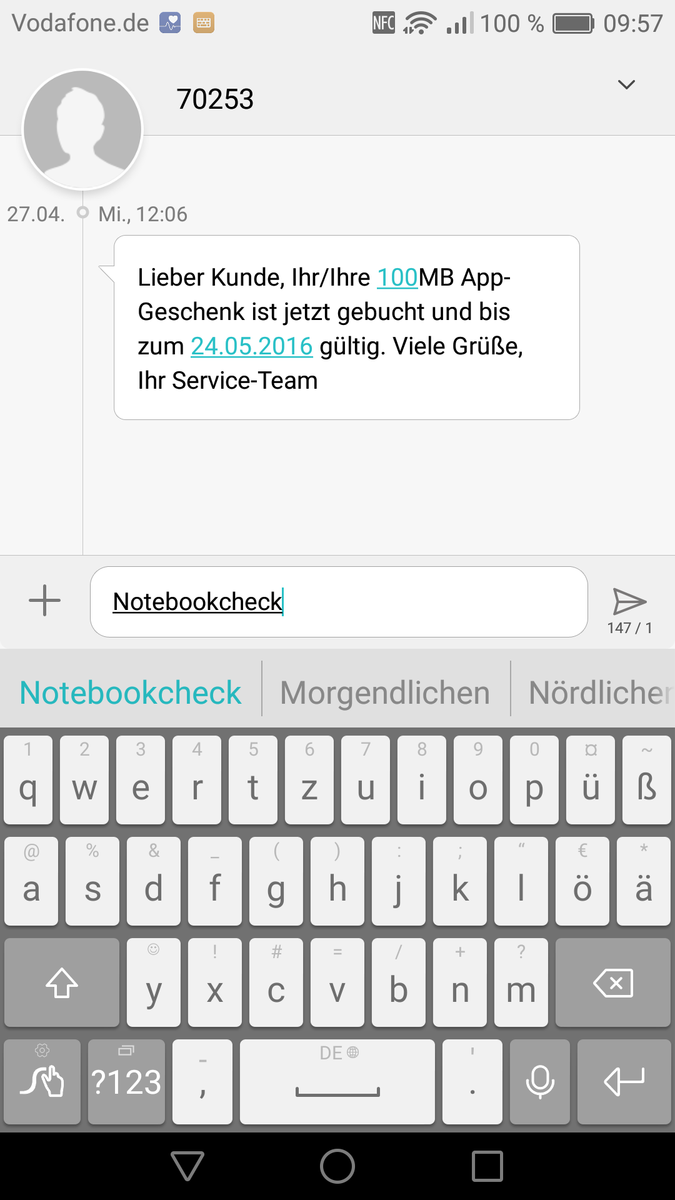The height and width of the screenshot is (1200, 675).
Task: Expand the chevron next to 70253
Action: tap(627, 85)
